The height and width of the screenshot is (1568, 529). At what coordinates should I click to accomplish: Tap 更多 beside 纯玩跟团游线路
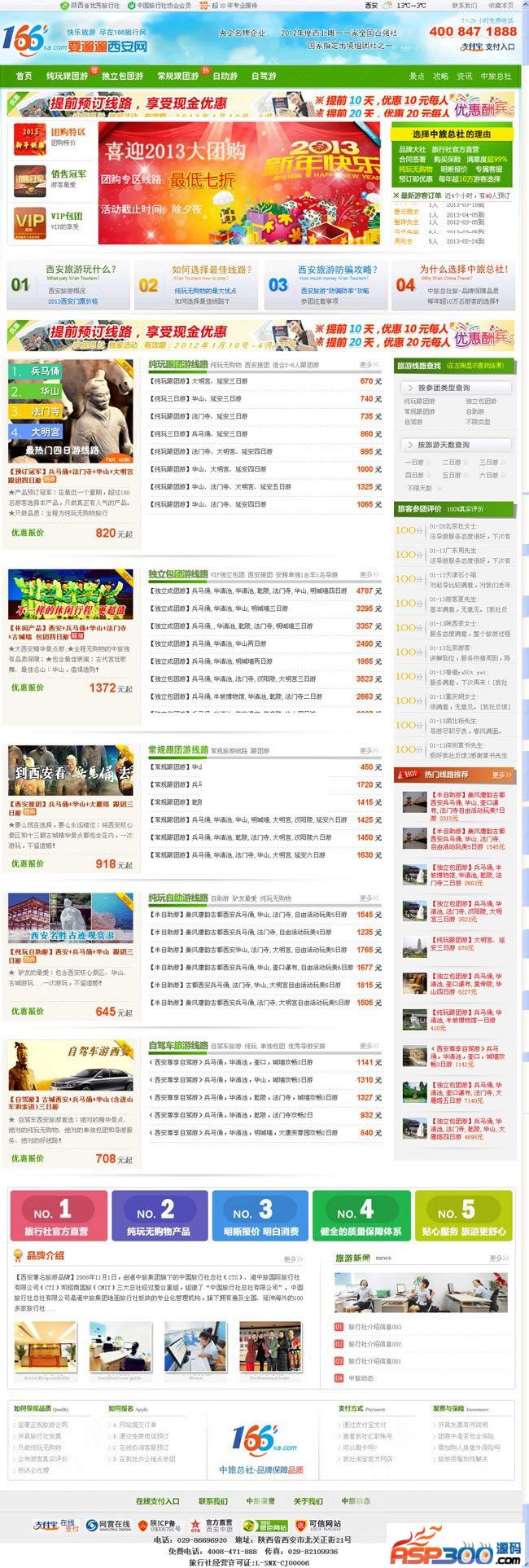(x=369, y=365)
